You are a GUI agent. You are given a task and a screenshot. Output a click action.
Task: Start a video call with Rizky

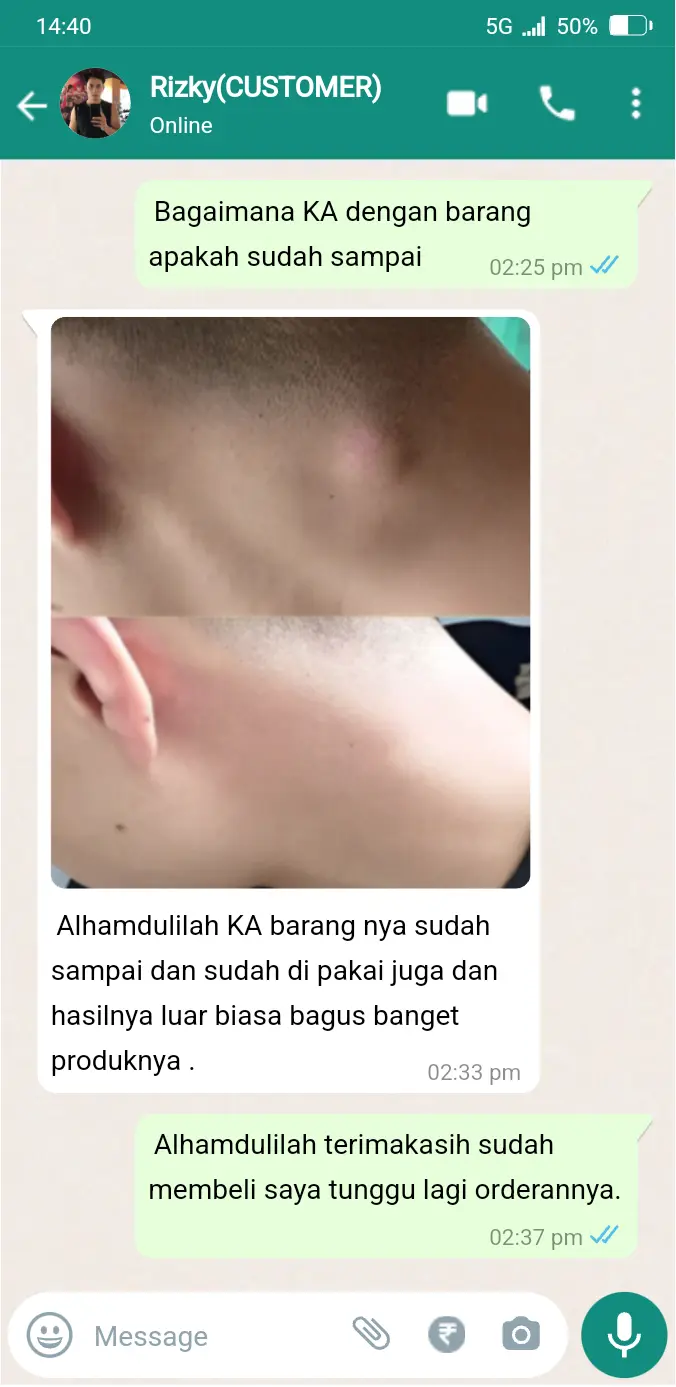(467, 103)
